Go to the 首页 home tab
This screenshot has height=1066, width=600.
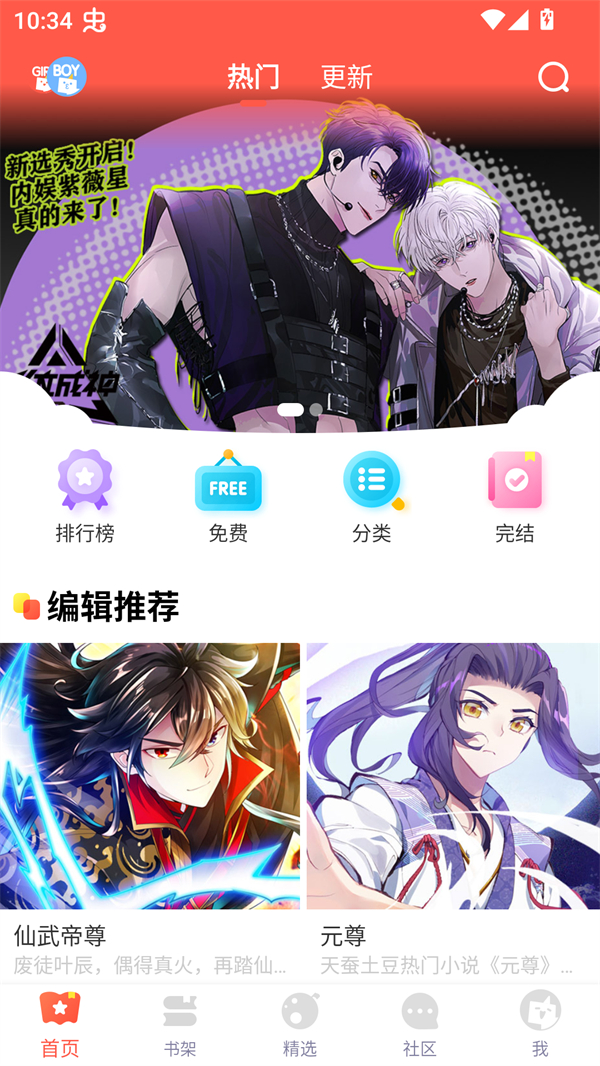tap(60, 1024)
